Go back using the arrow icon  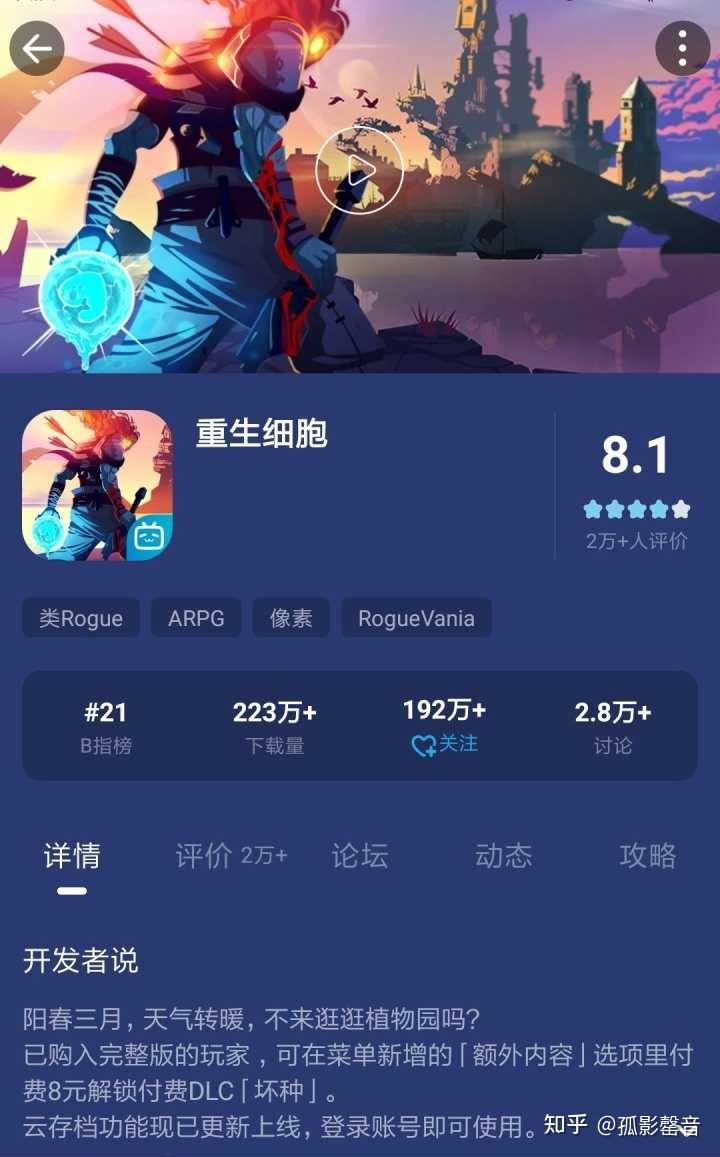[37, 48]
